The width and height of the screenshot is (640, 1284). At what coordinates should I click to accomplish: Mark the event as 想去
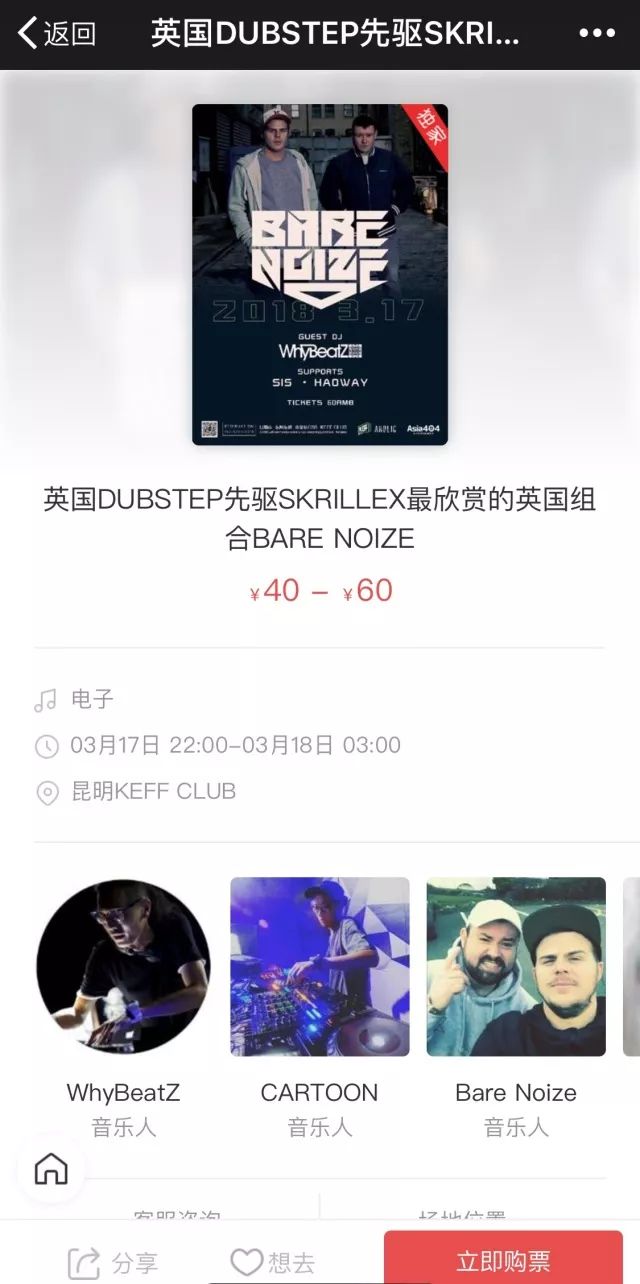273,1262
